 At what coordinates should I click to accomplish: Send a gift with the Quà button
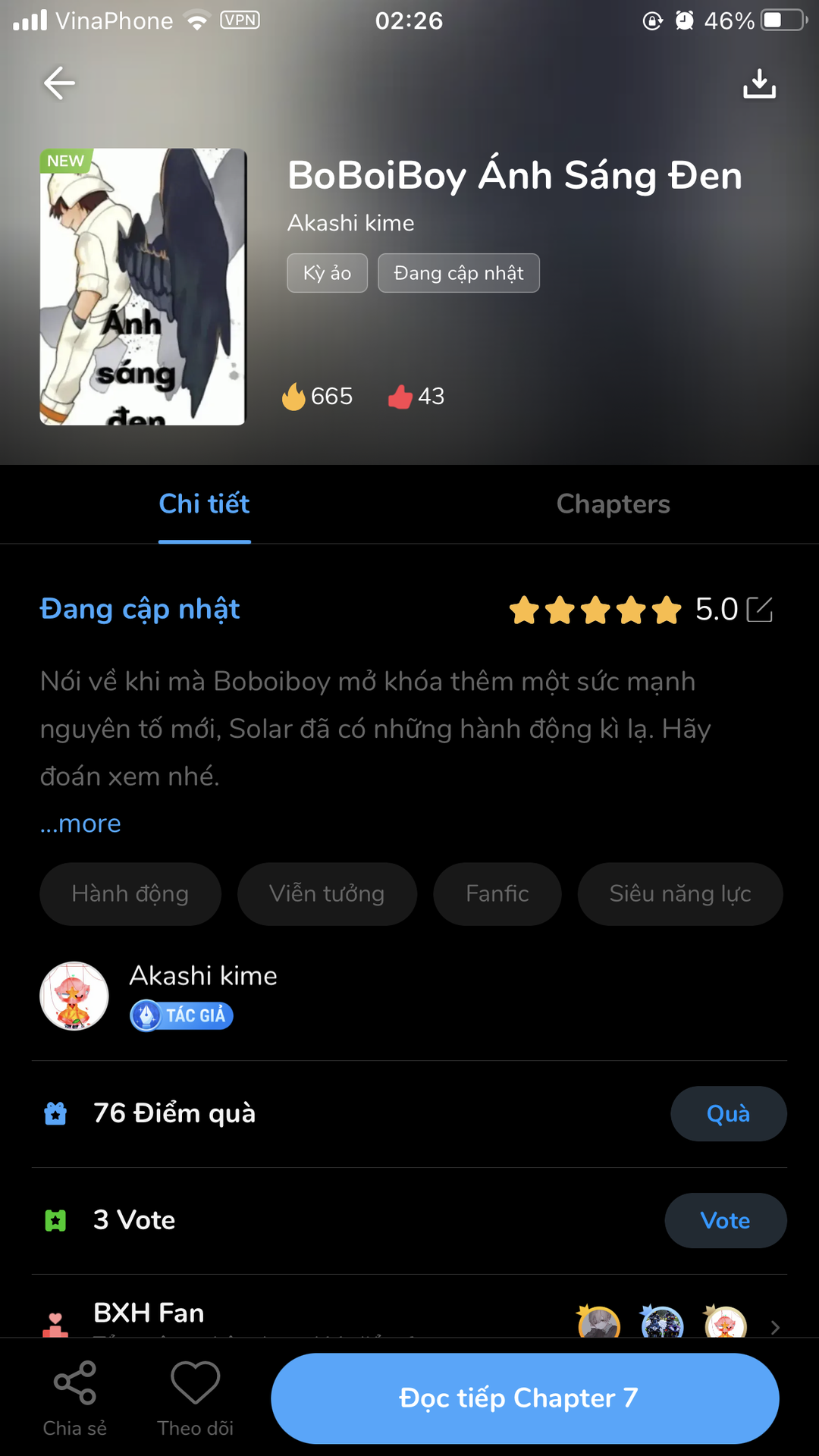coord(728,1113)
